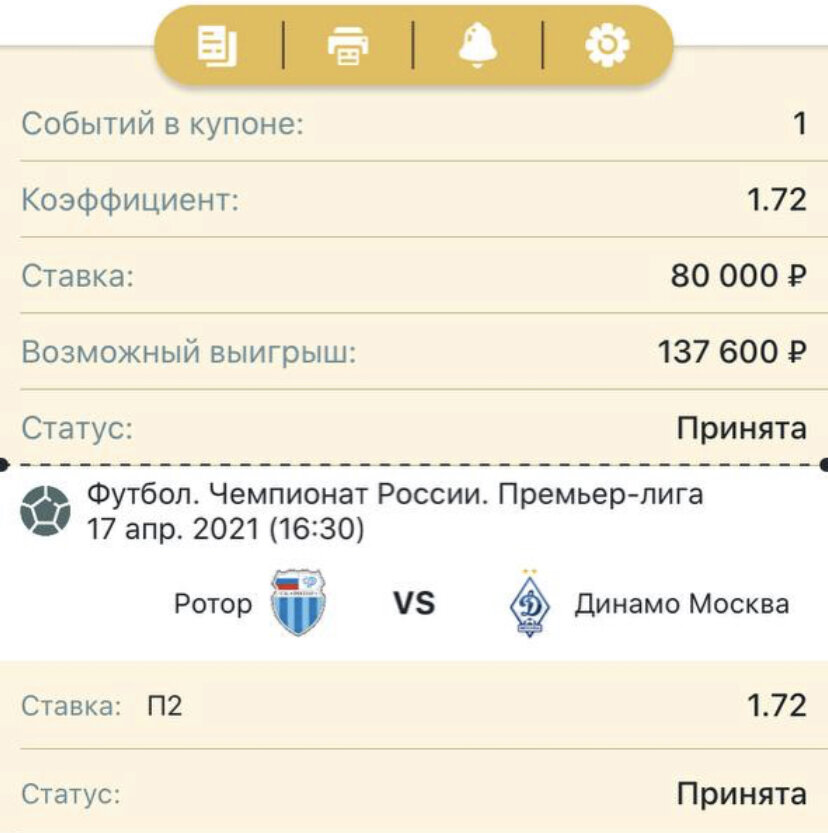This screenshot has height=833, width=828.
Task: Expand the Коэффициент row
Action: (x=414, y=198)
